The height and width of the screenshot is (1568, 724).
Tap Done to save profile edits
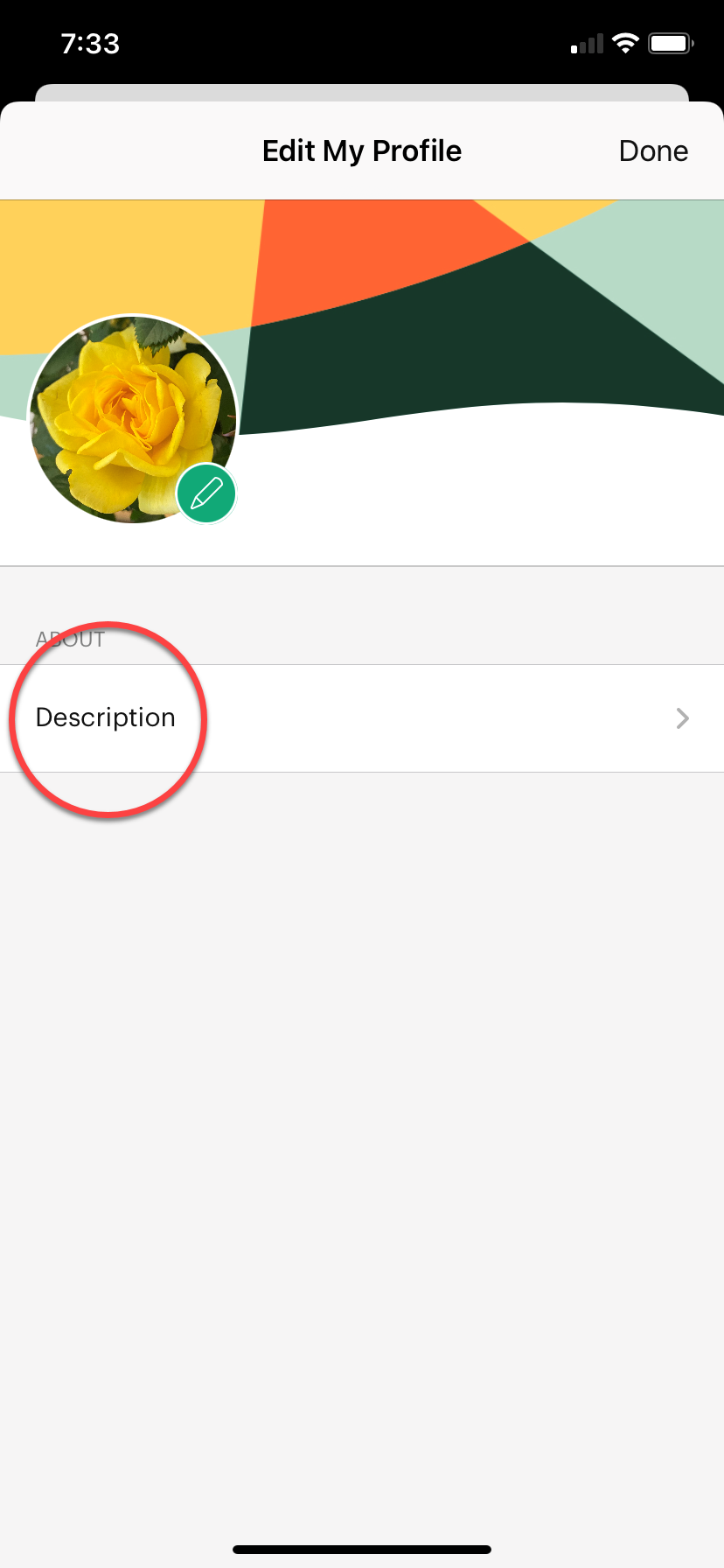point(653,150)
